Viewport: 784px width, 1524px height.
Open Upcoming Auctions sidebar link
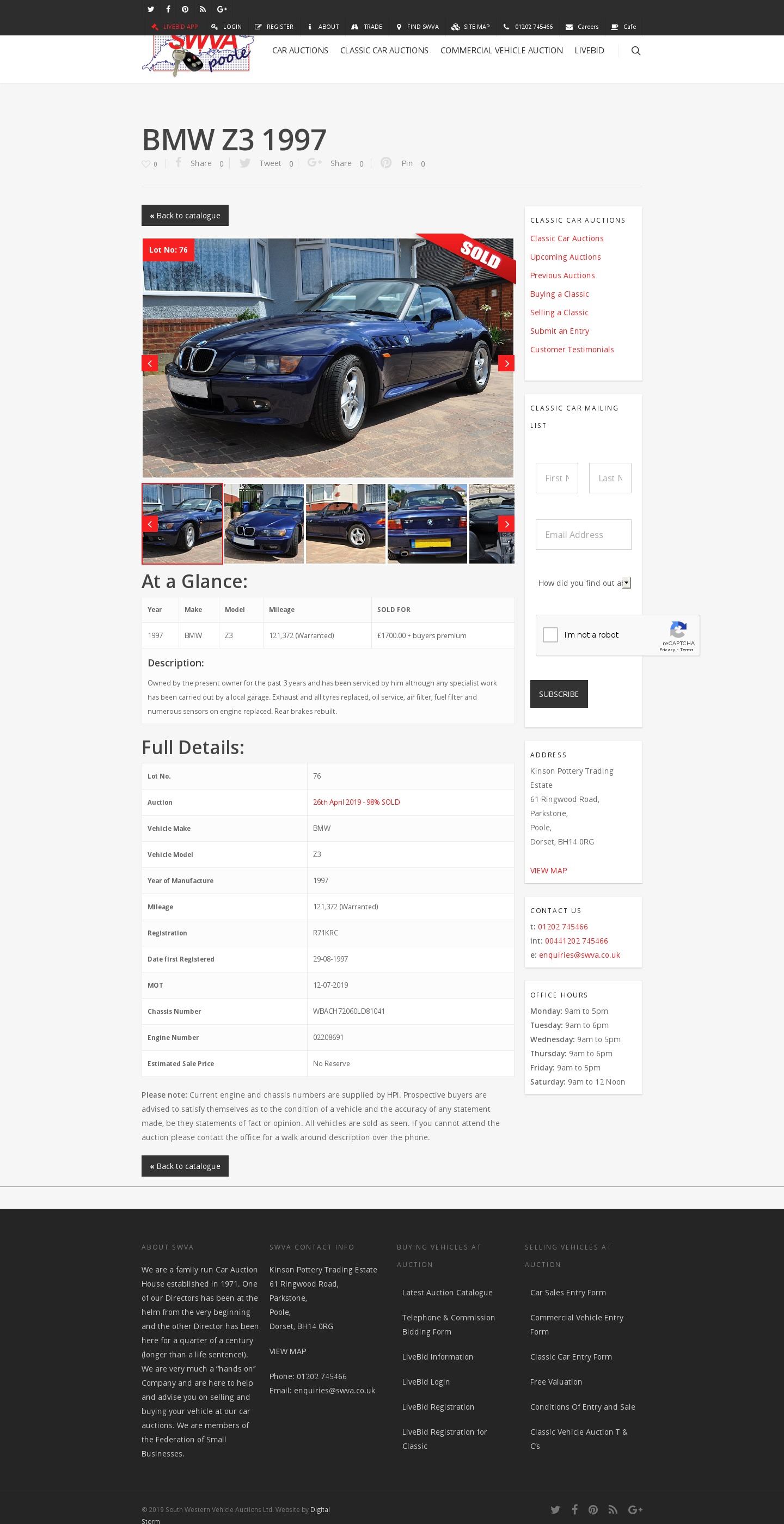[565, 257]
